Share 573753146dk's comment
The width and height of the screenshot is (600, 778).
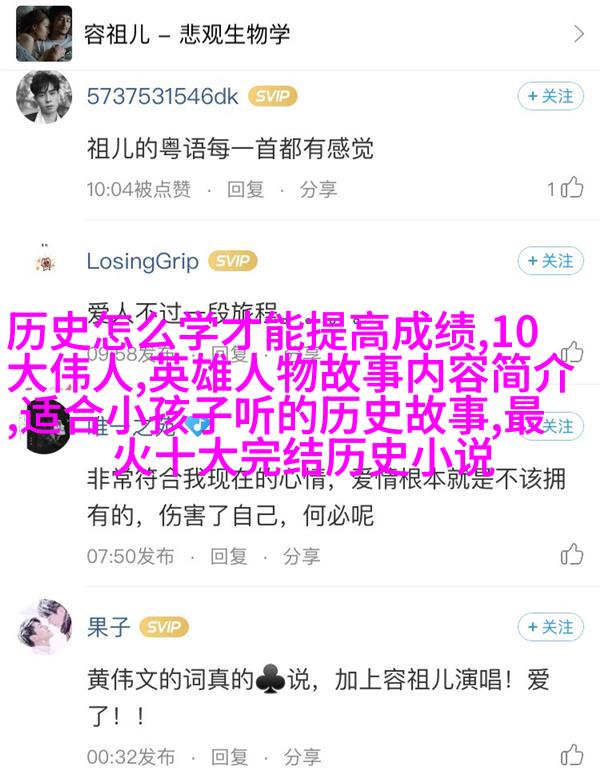pyautogui.click(x=318, y=189)
